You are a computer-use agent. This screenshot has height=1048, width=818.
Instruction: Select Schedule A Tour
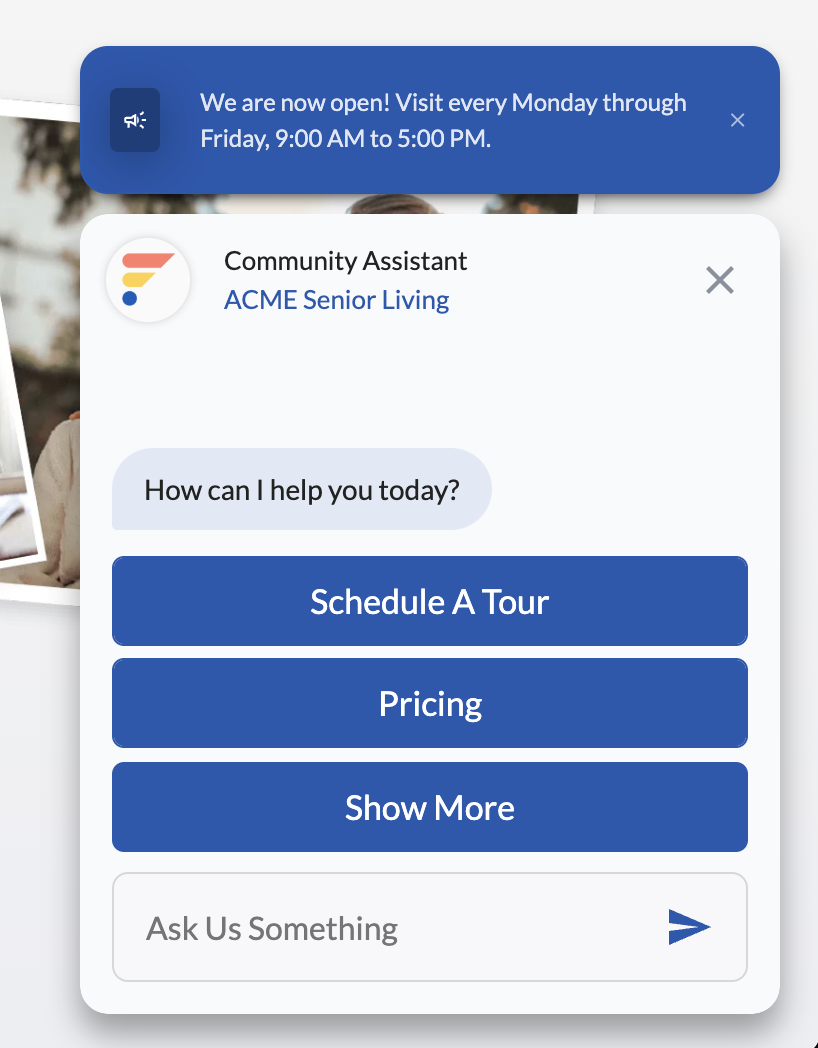[429, 601]
